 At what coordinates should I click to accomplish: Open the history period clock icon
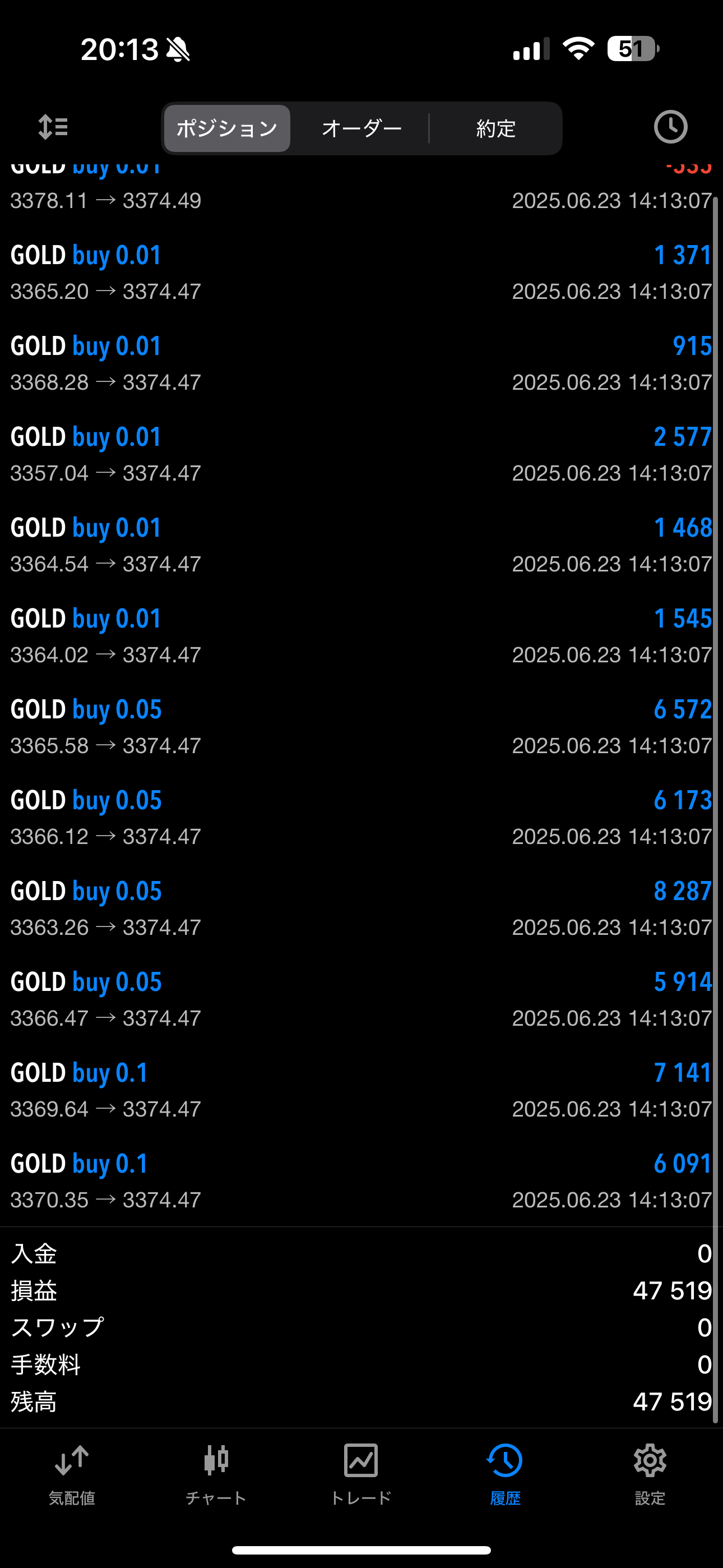coord(670,127)
